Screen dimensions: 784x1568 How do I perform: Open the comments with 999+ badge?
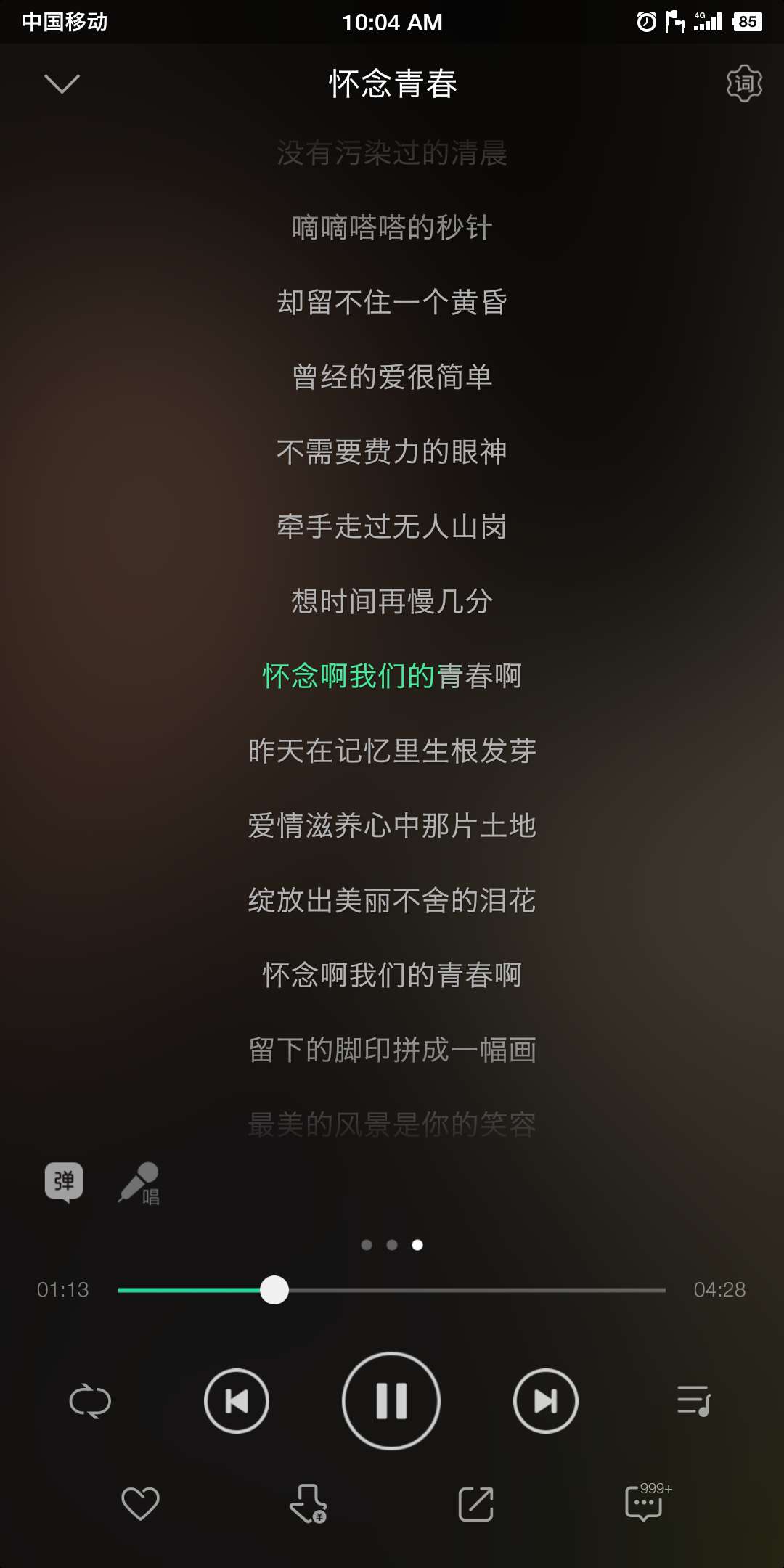point(642,1503)
